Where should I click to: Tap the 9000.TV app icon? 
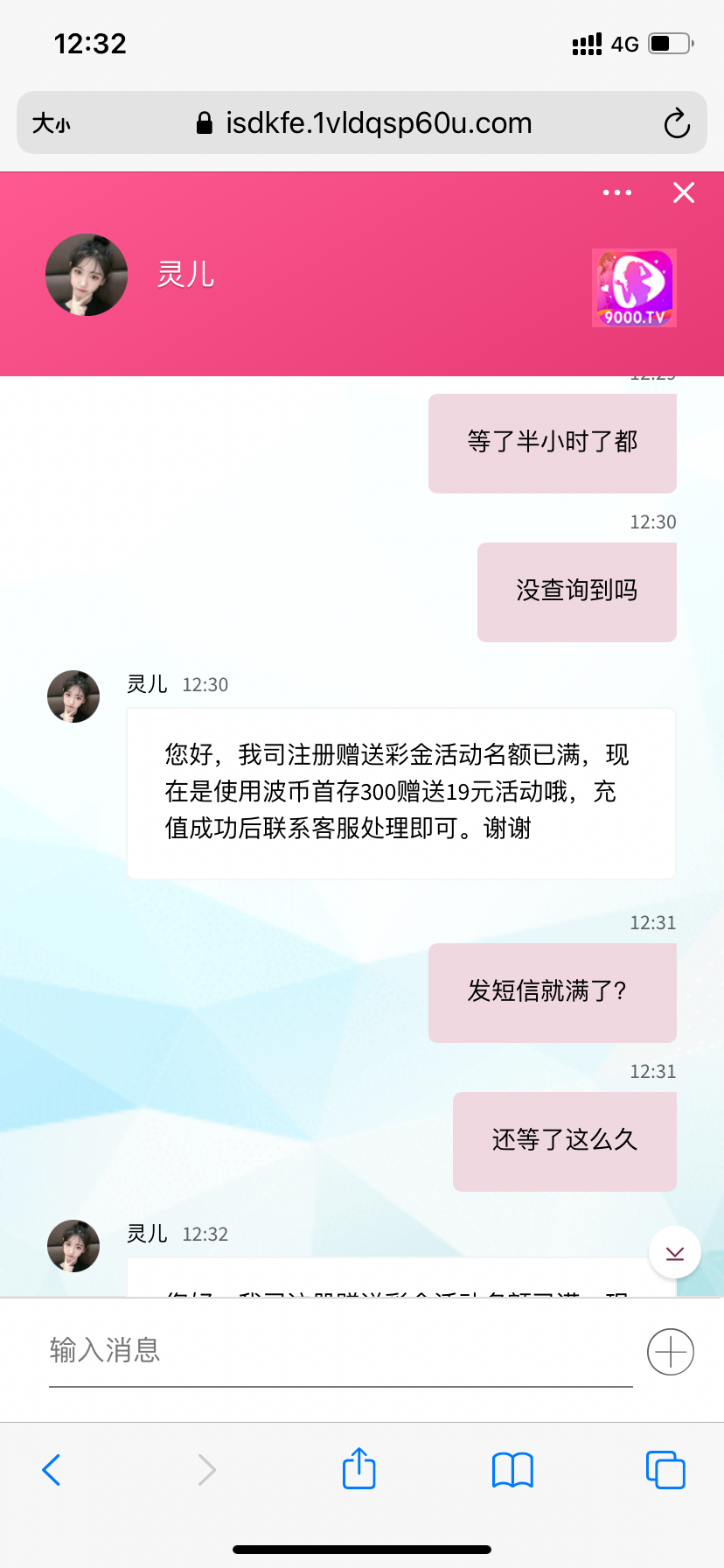click(634, 287)
